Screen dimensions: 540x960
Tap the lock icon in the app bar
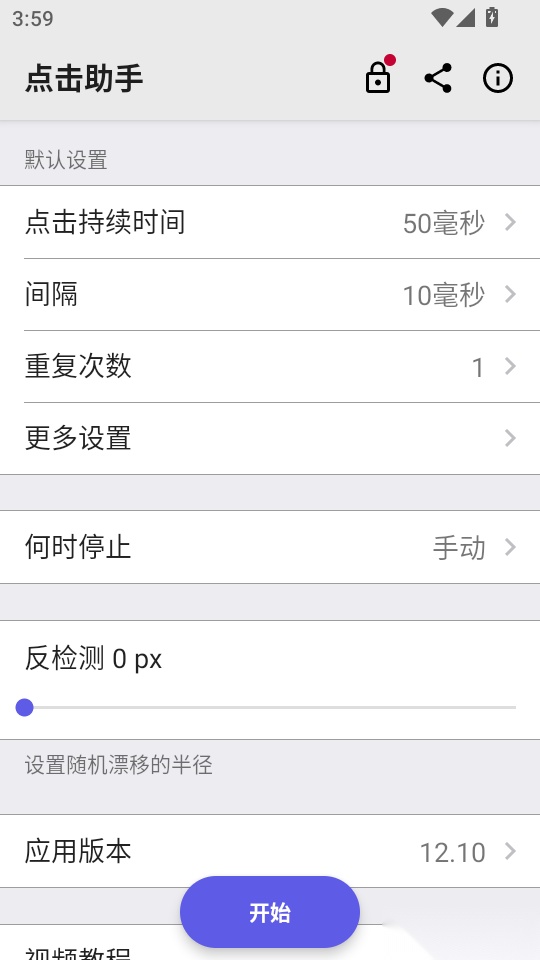(378, 78)
